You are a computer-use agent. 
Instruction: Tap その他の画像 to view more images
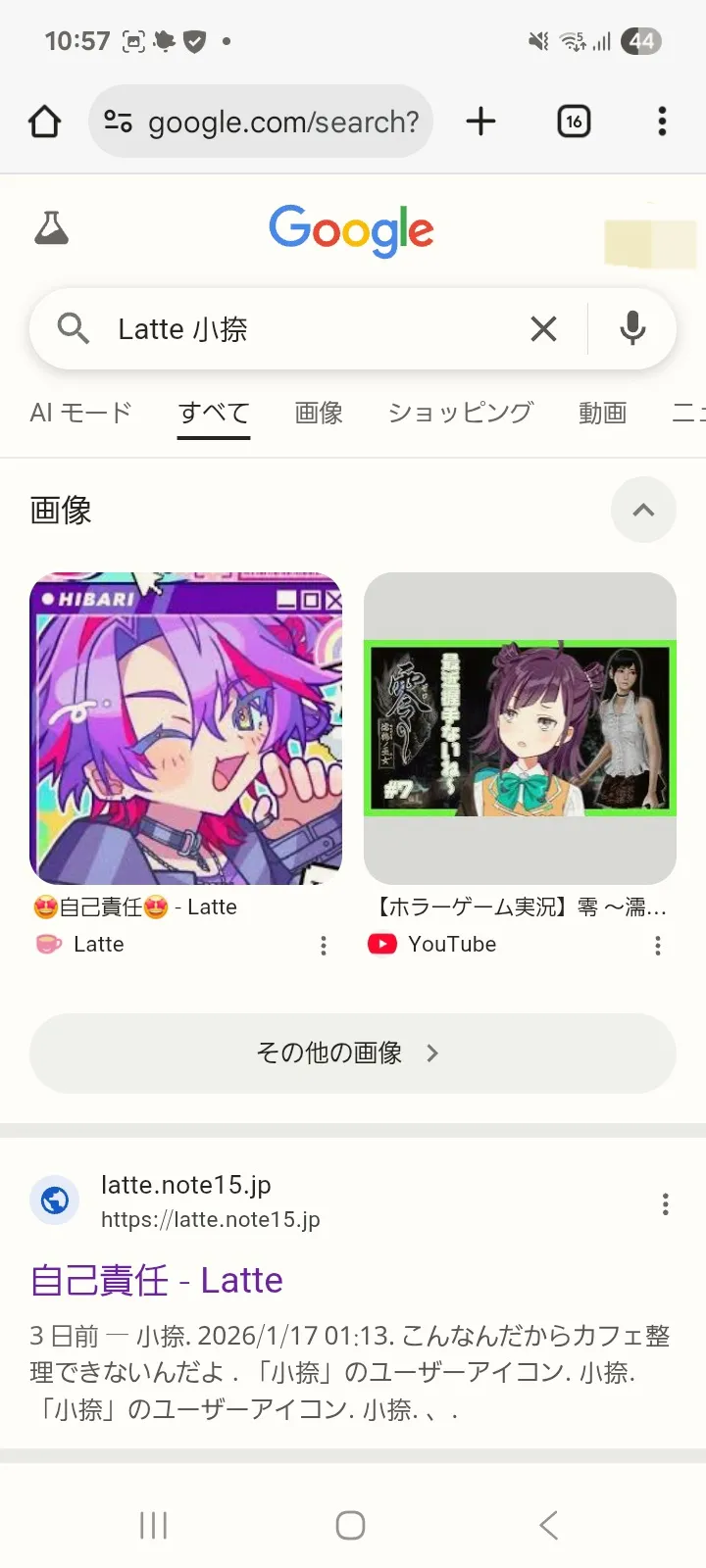(352, 1053)
